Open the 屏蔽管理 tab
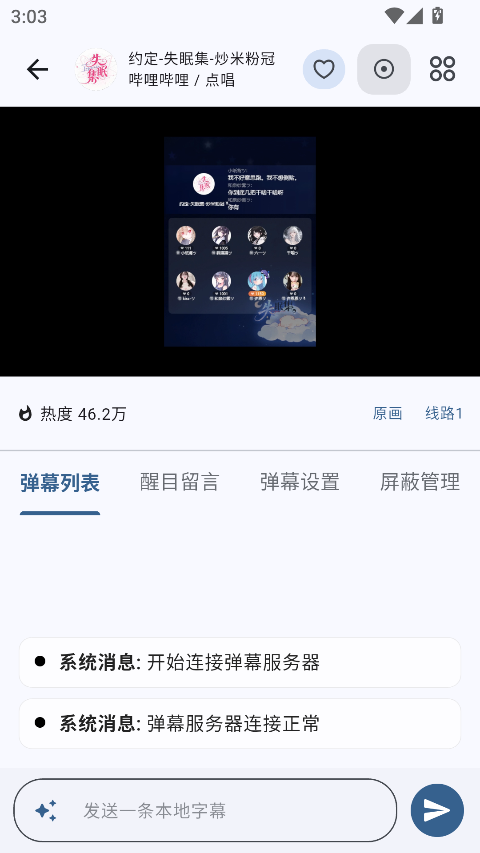The height and width of the screenshot is (853, 480). coord(420,483)
